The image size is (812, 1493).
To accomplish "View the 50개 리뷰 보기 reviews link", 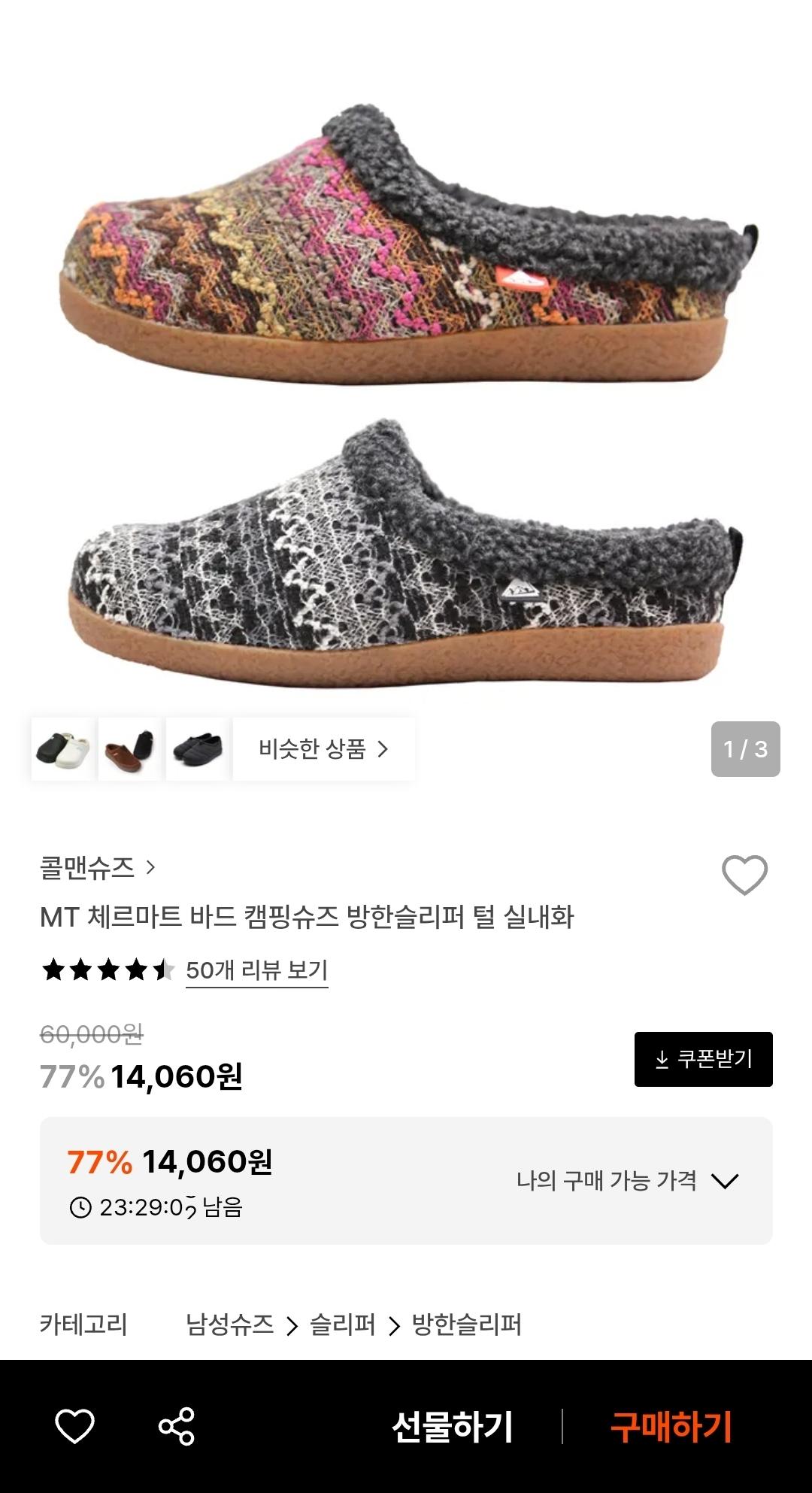I will pyautogui.click(x=256, y=970).
